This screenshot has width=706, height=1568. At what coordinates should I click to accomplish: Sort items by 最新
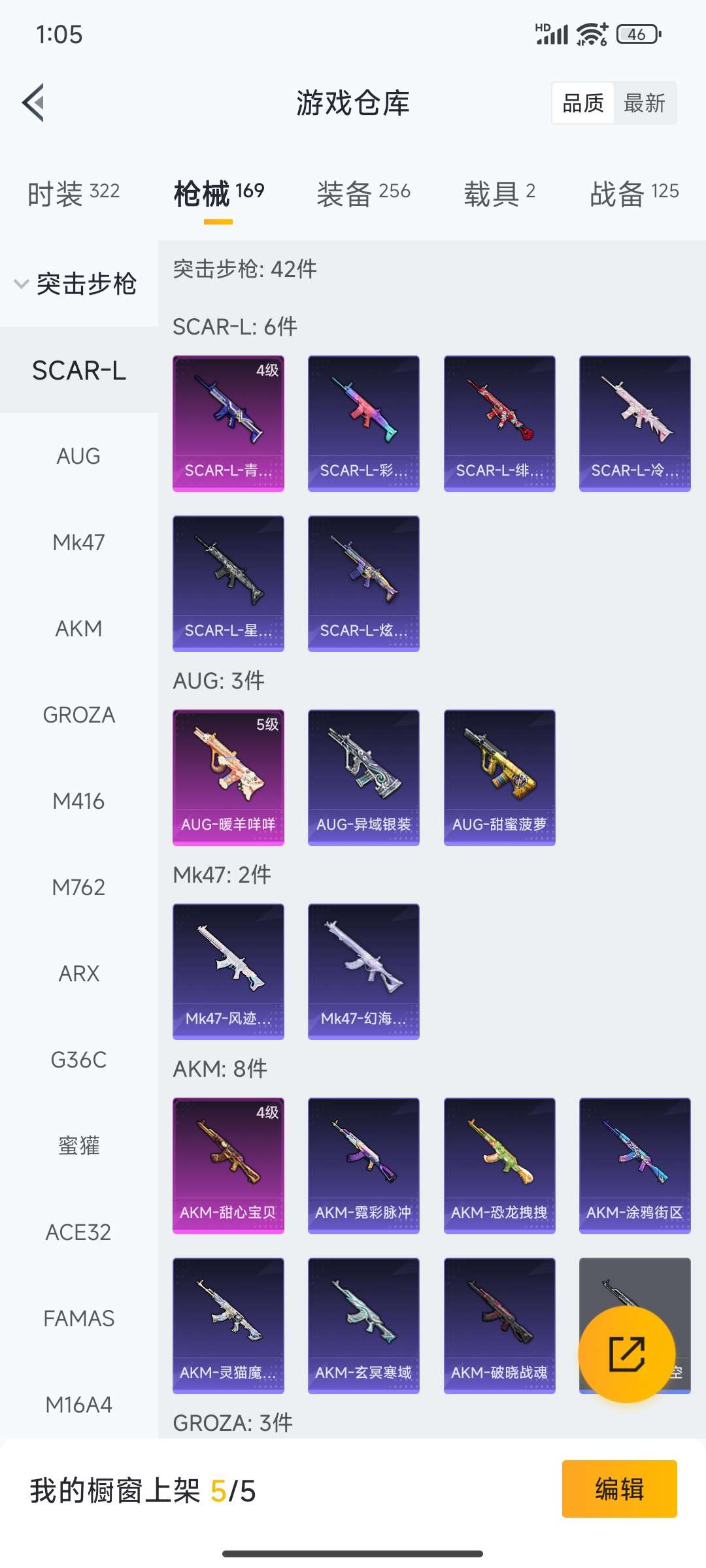[x=644, y=103]
